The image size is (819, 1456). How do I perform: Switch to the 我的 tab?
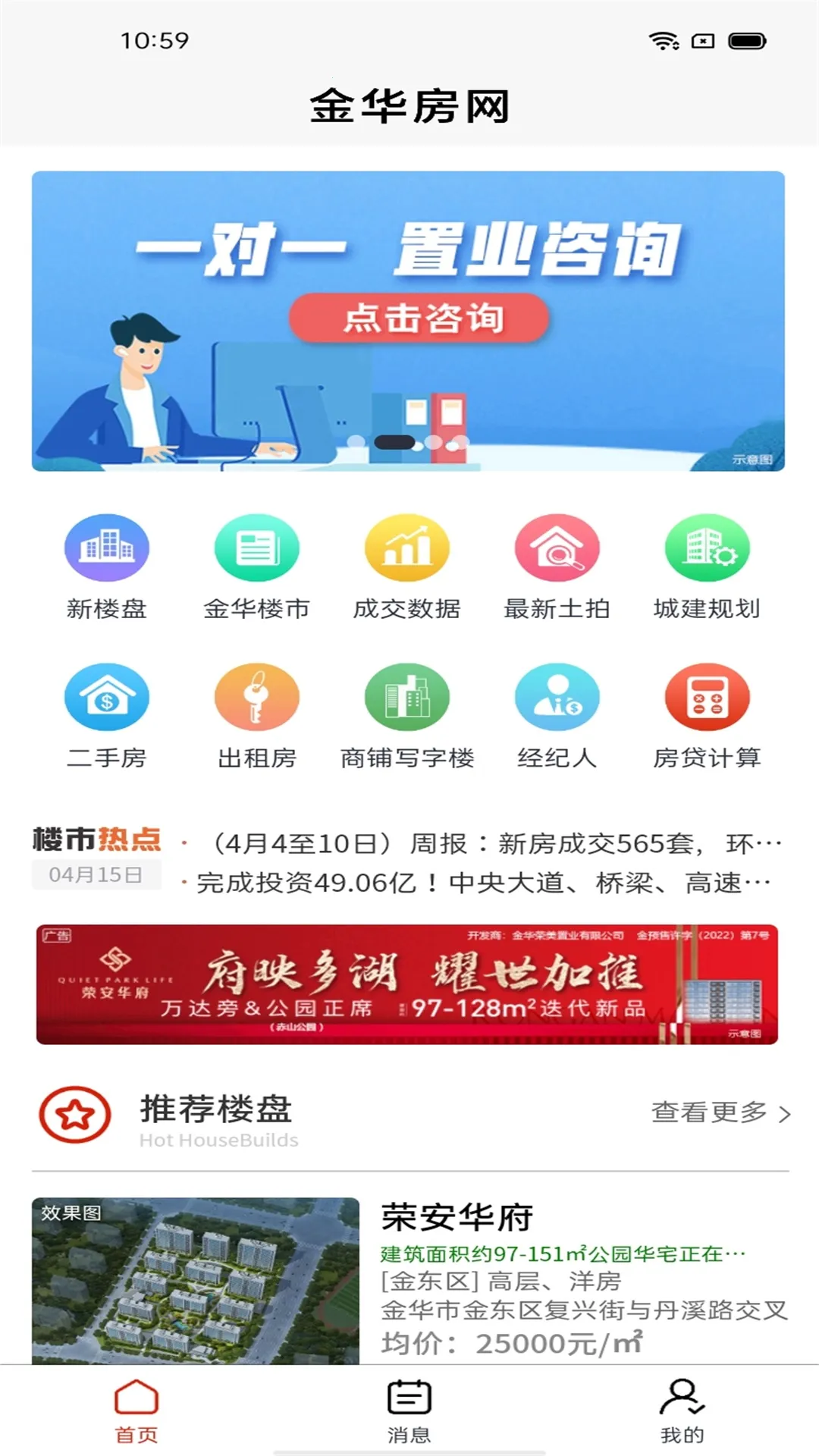point(682,1410)
